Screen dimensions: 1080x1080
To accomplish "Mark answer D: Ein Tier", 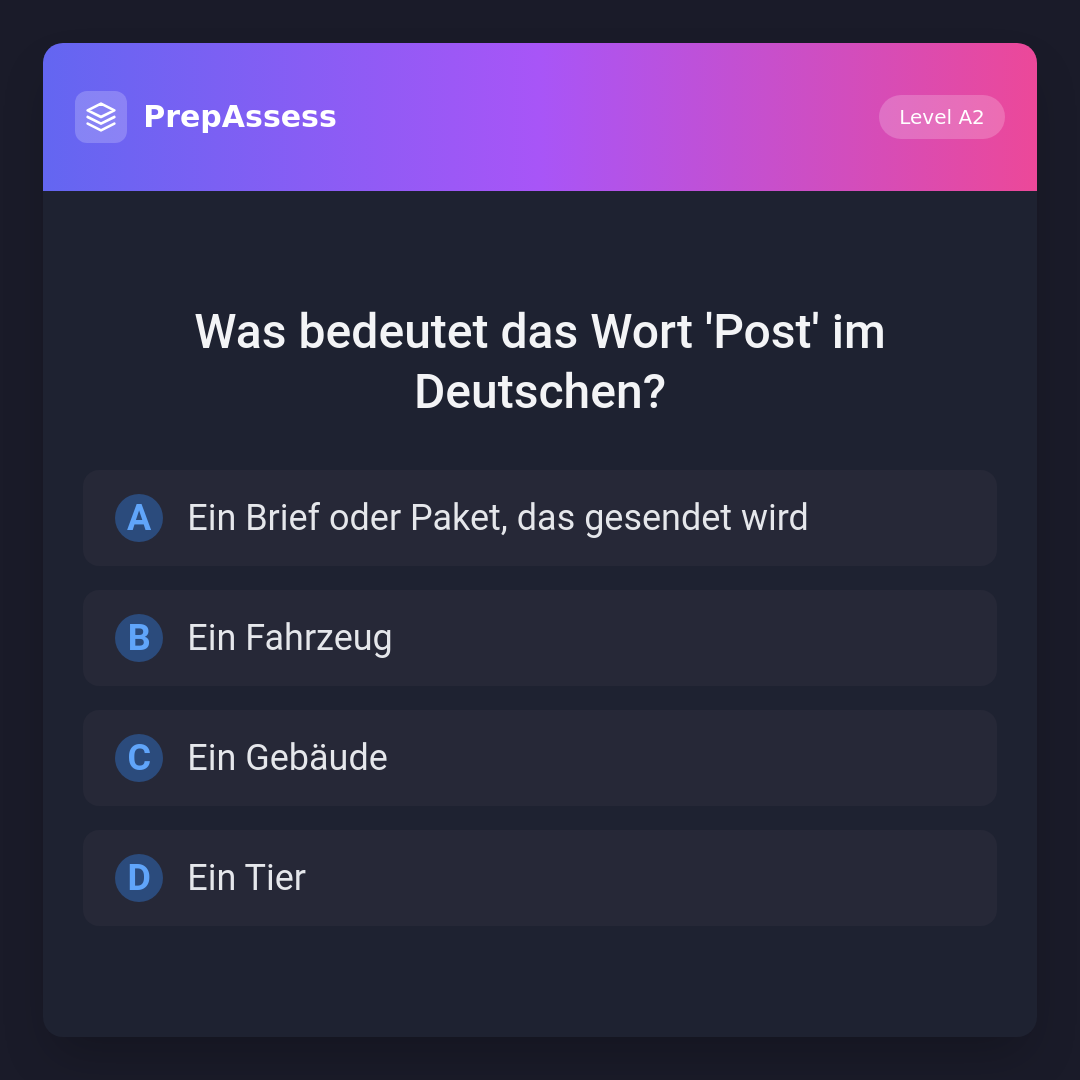I will (x=540, y=878).
